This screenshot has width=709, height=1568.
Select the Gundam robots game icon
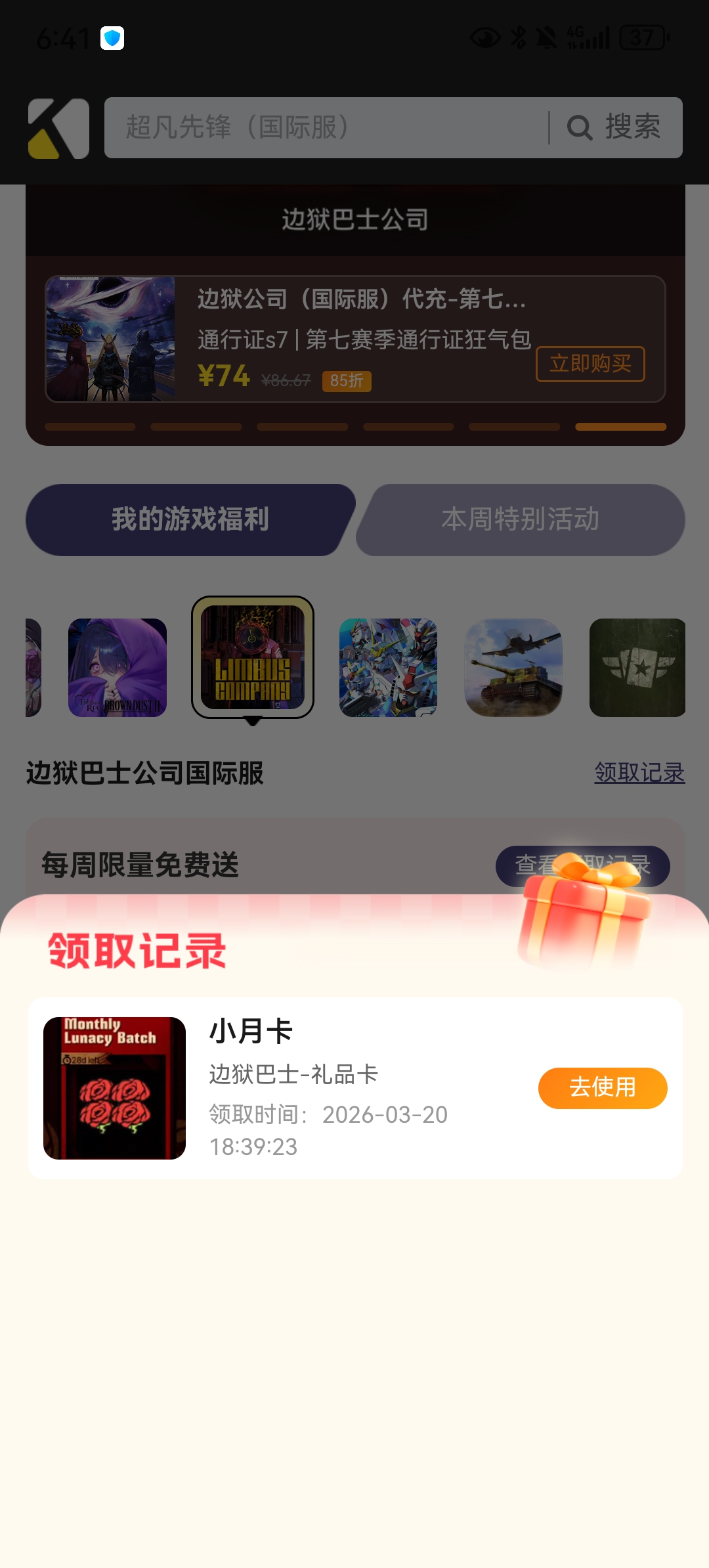388,667
